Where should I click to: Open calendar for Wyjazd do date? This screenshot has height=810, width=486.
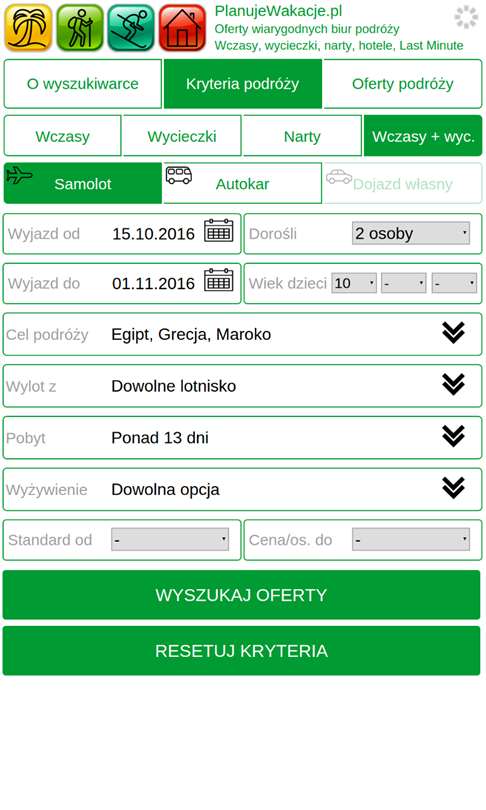point(218,281)
